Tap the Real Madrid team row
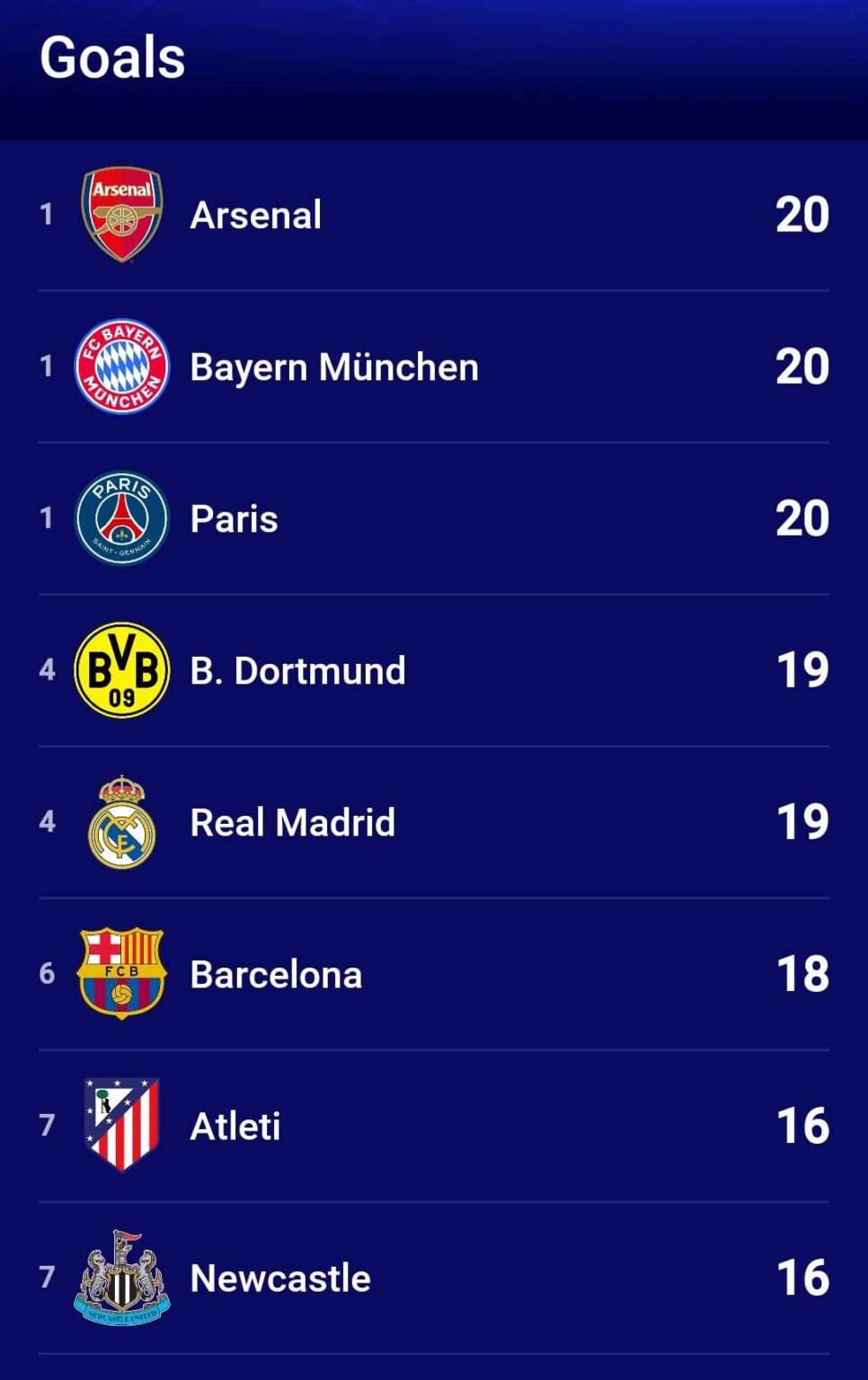Viewport: 868px width, 1380px height. 291,821
